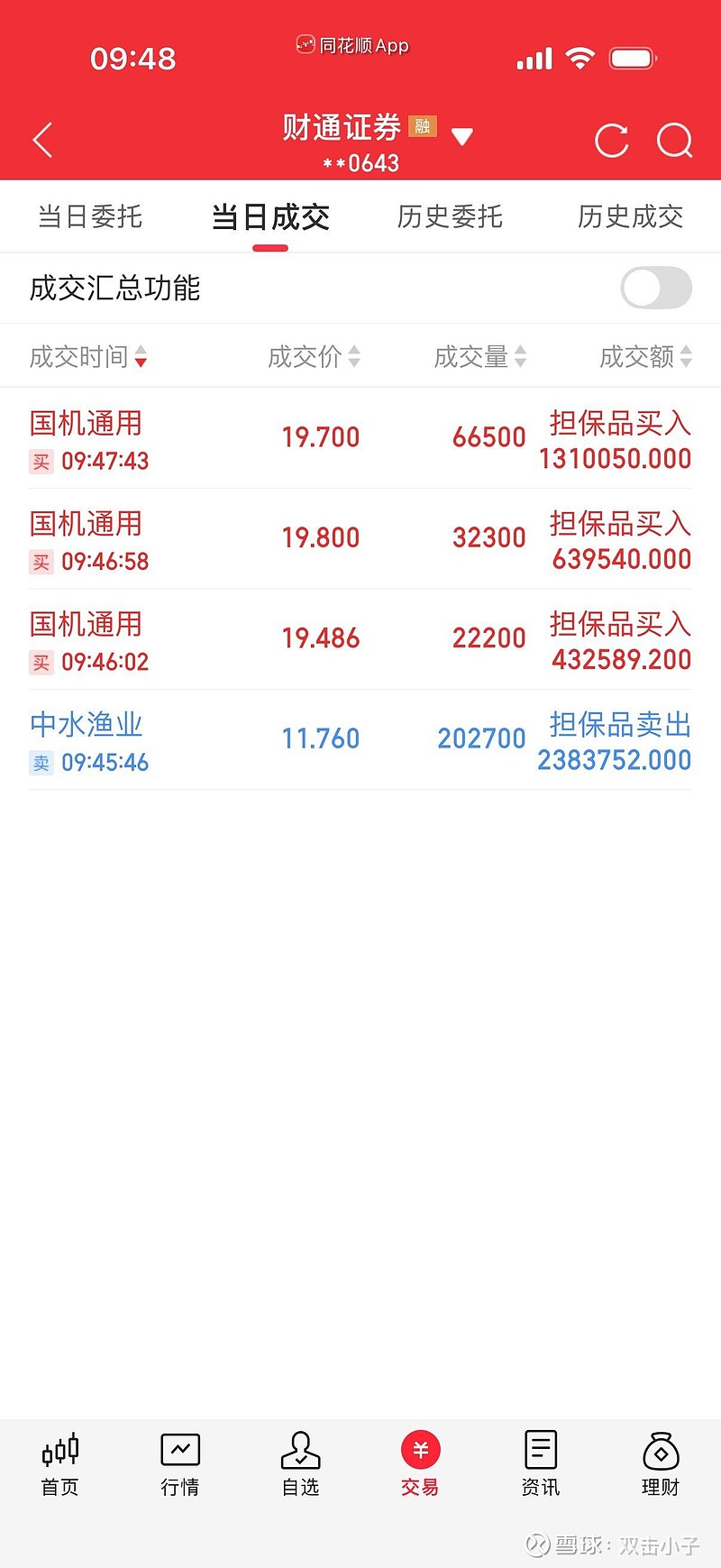Open the 中水渔业 sell trade record

pyautogui.click(x=360, y=740)
